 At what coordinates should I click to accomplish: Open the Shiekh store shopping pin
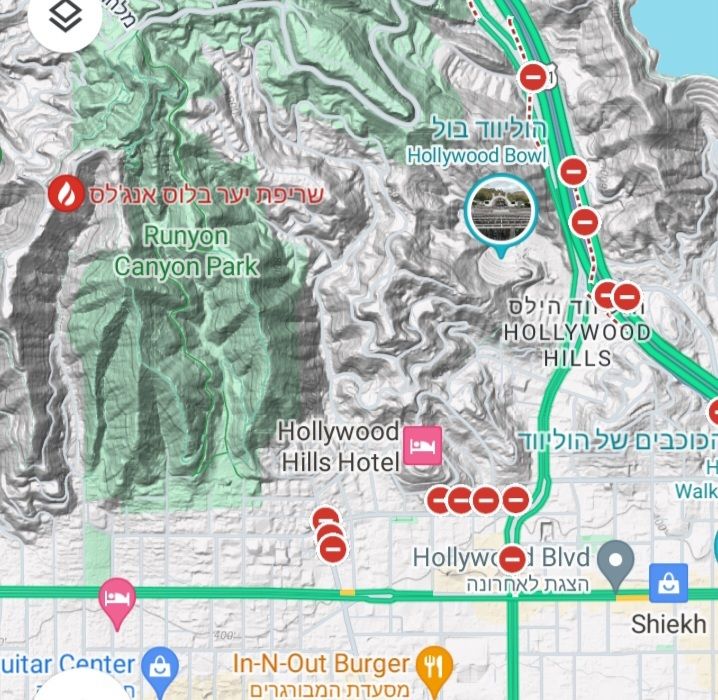click(666, 581)
